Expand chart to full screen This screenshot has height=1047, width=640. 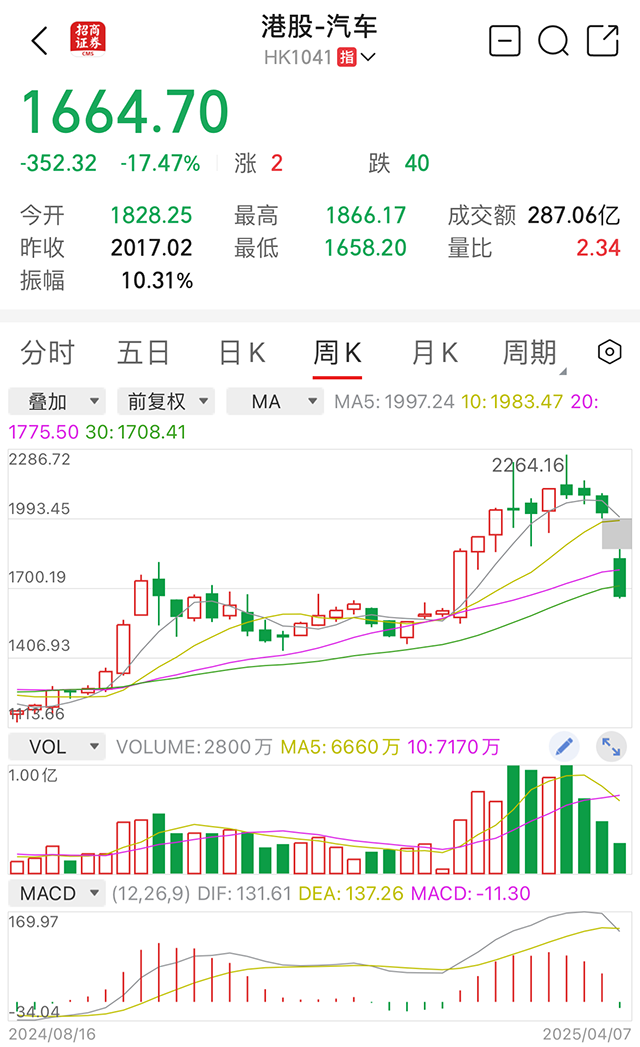(611, 747)
